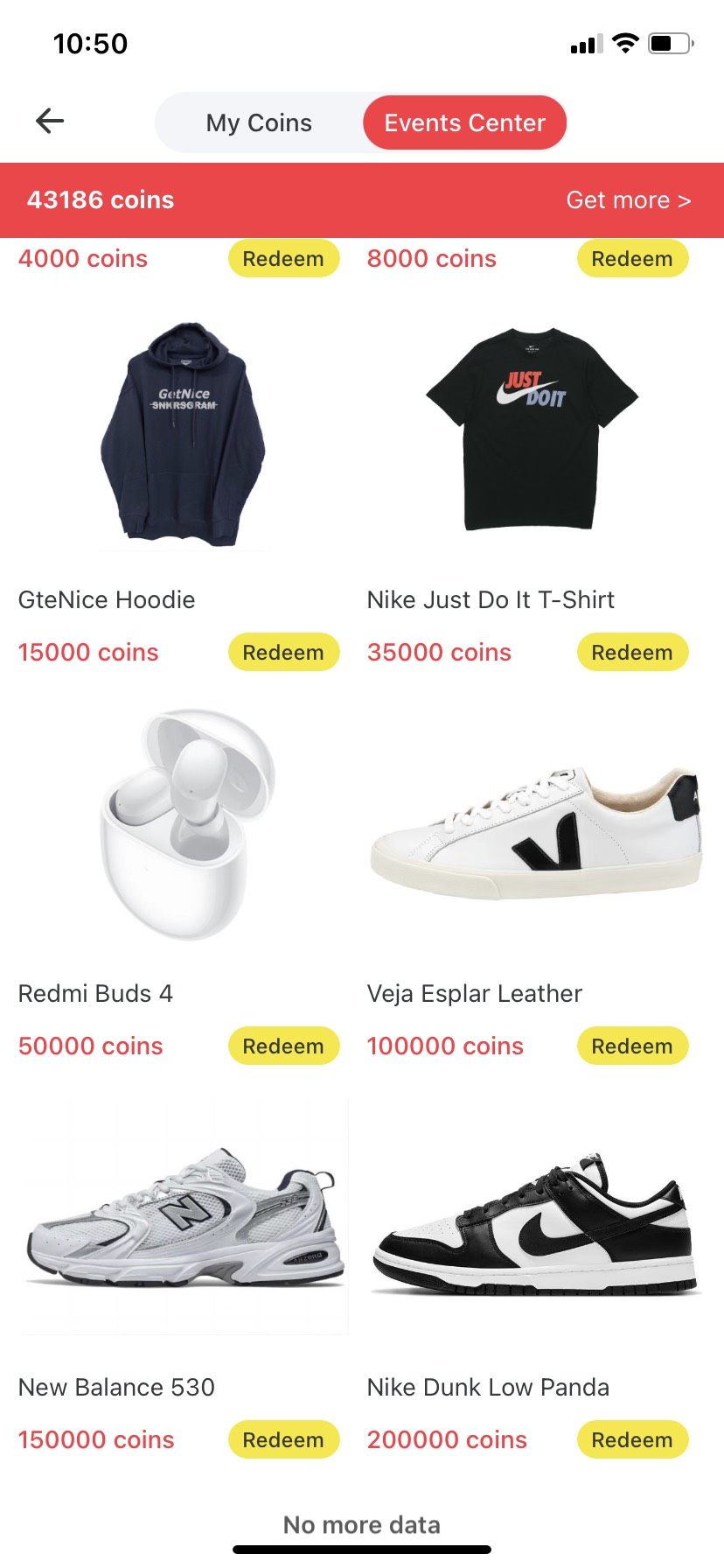This screenshot has width=724, height=1568.
Task: Go back using the arrow icon
Action: point(50,121)
